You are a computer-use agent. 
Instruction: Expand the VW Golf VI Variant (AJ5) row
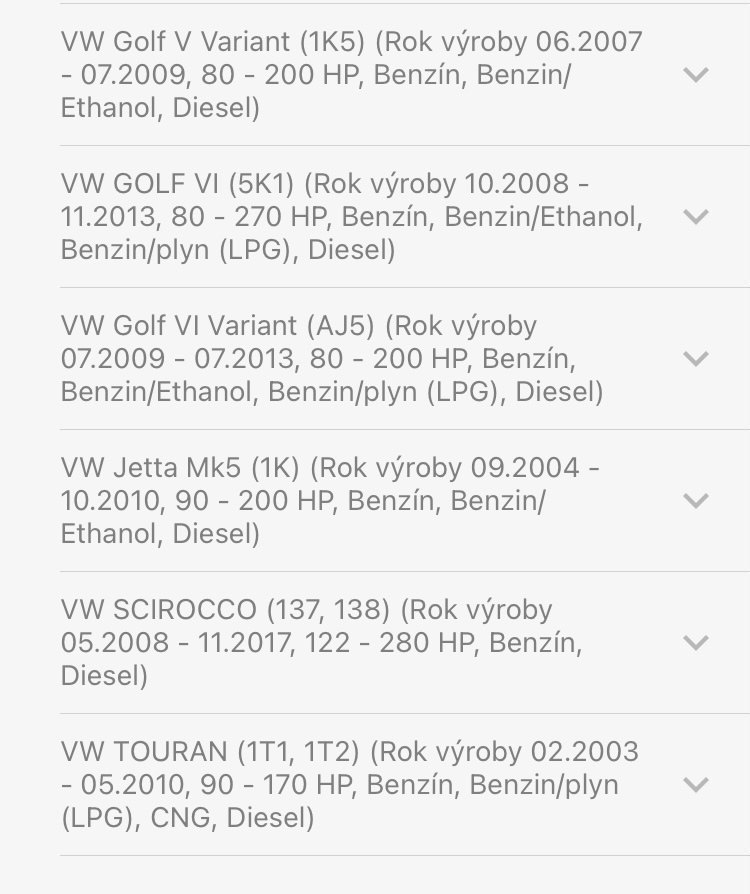pyautogui.click(x=695, y=359)
